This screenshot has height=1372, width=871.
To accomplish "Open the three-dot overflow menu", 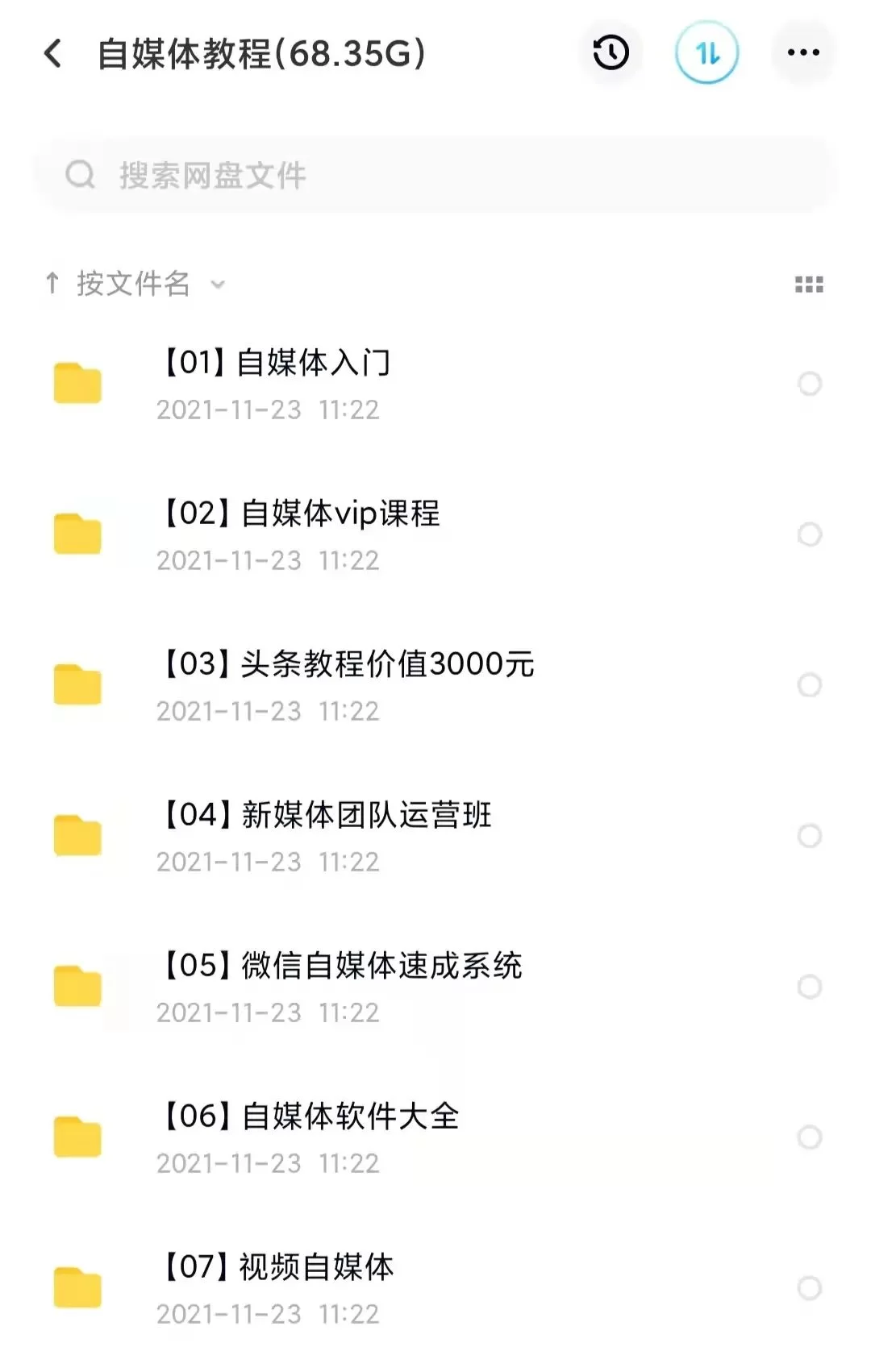I will tap(803, 53).
